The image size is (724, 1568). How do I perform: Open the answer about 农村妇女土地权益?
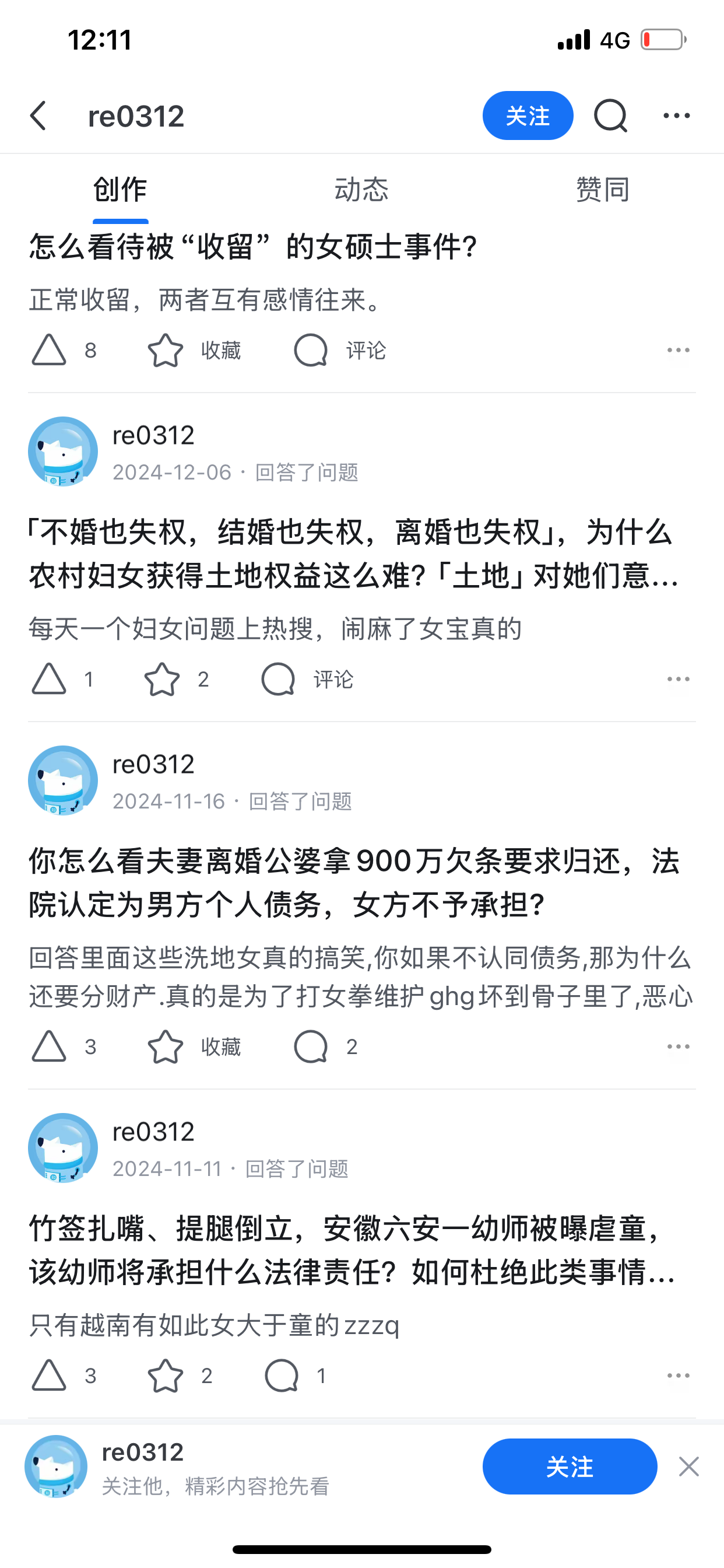(353, 554)
